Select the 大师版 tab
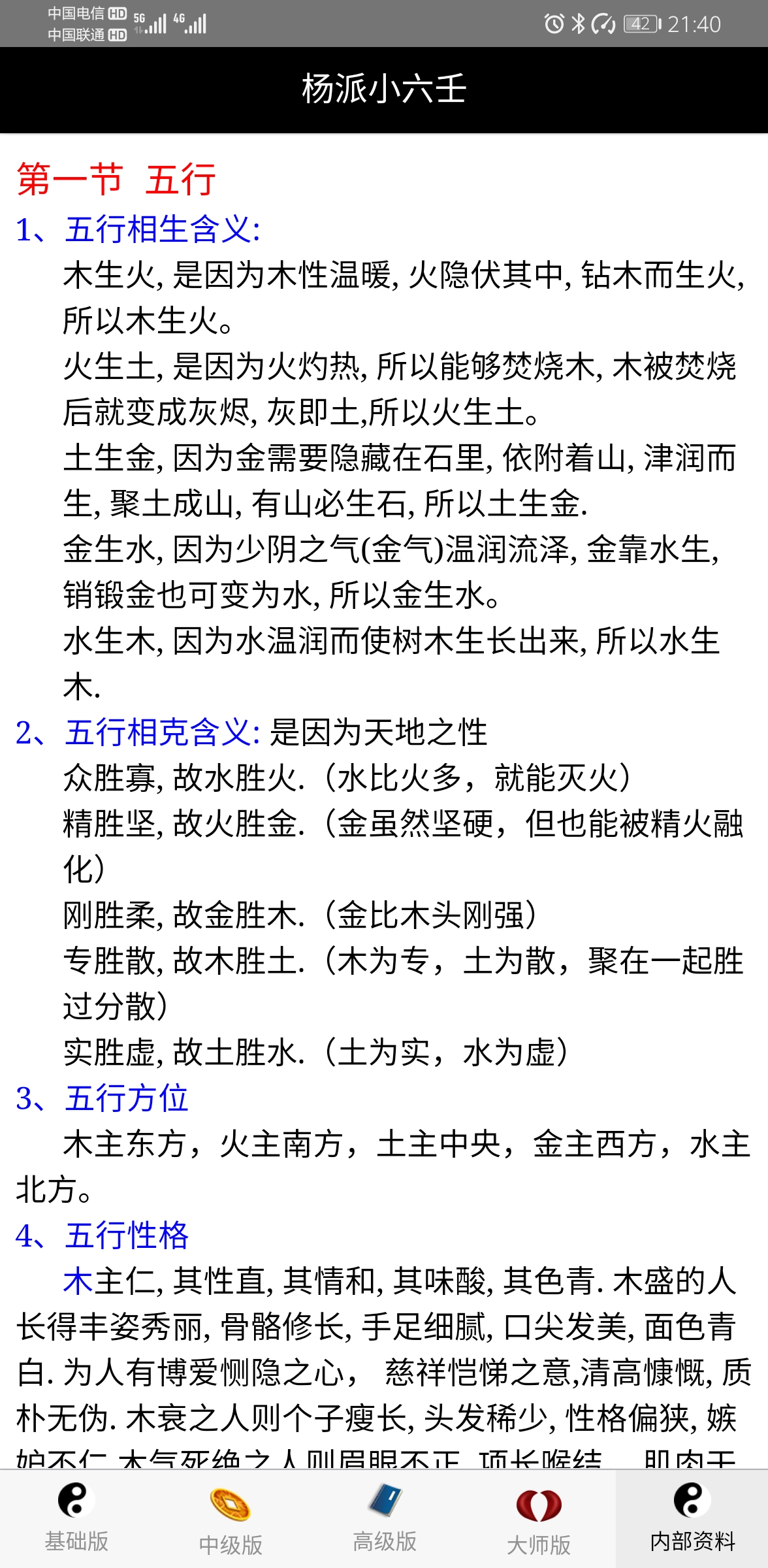 539,1518
